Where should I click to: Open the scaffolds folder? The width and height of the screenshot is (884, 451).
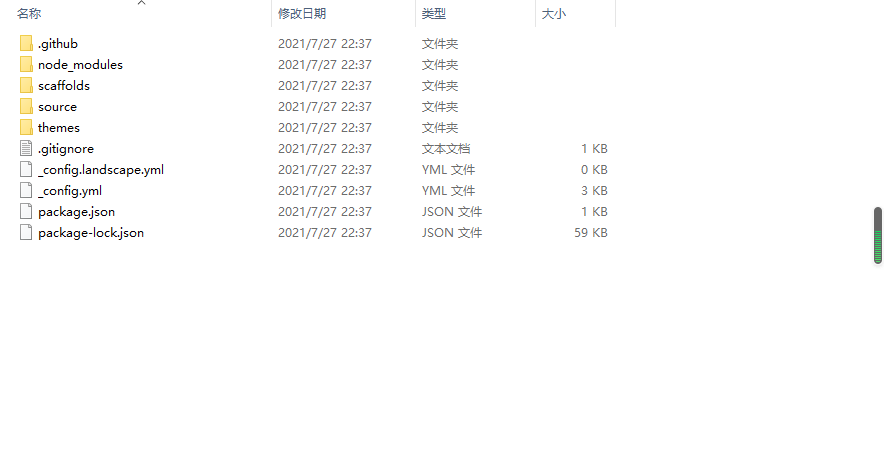pos(63,86)
